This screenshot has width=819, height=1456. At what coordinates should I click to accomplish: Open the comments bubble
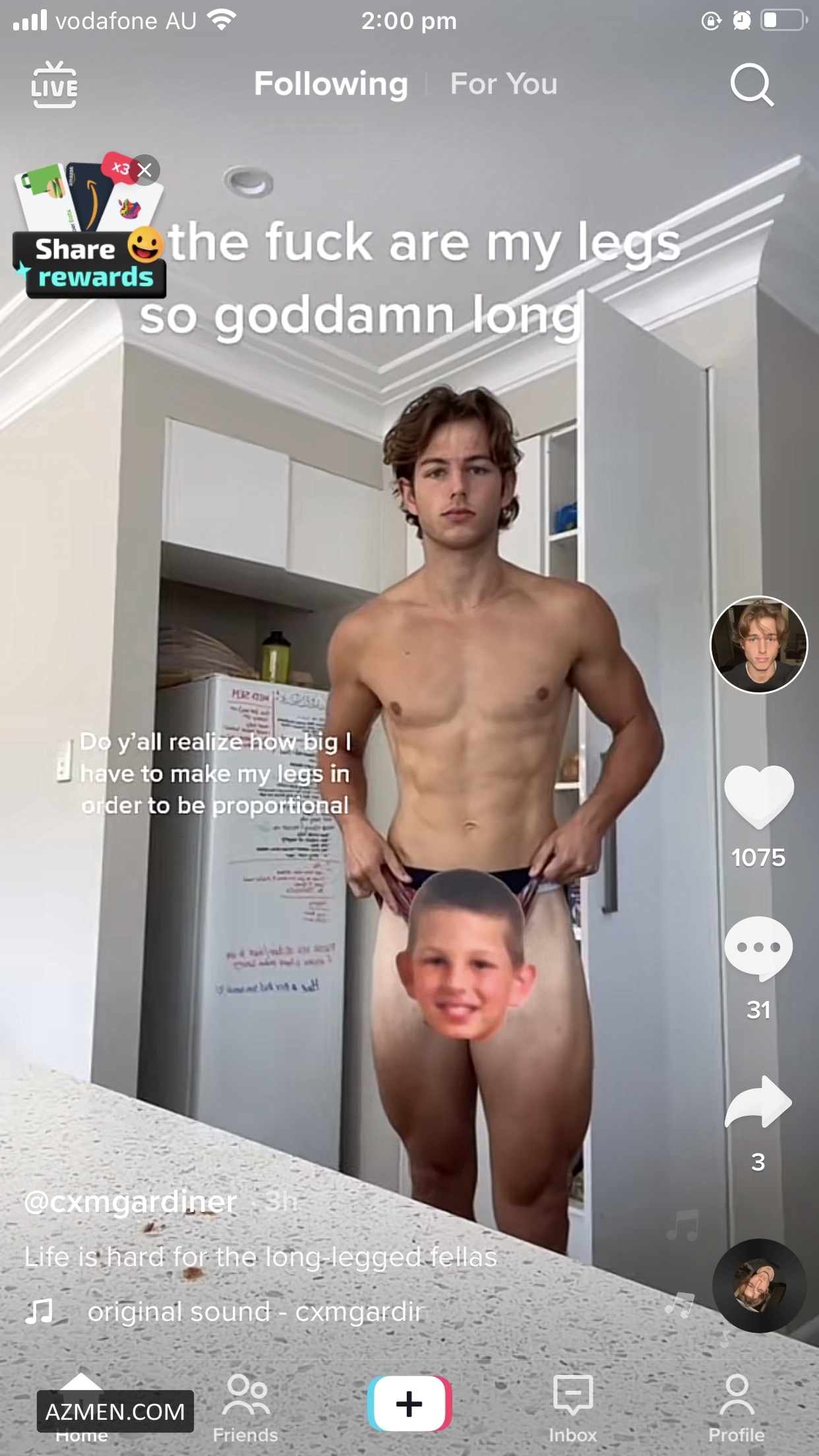pyautogui.click(x=758, y=948)
